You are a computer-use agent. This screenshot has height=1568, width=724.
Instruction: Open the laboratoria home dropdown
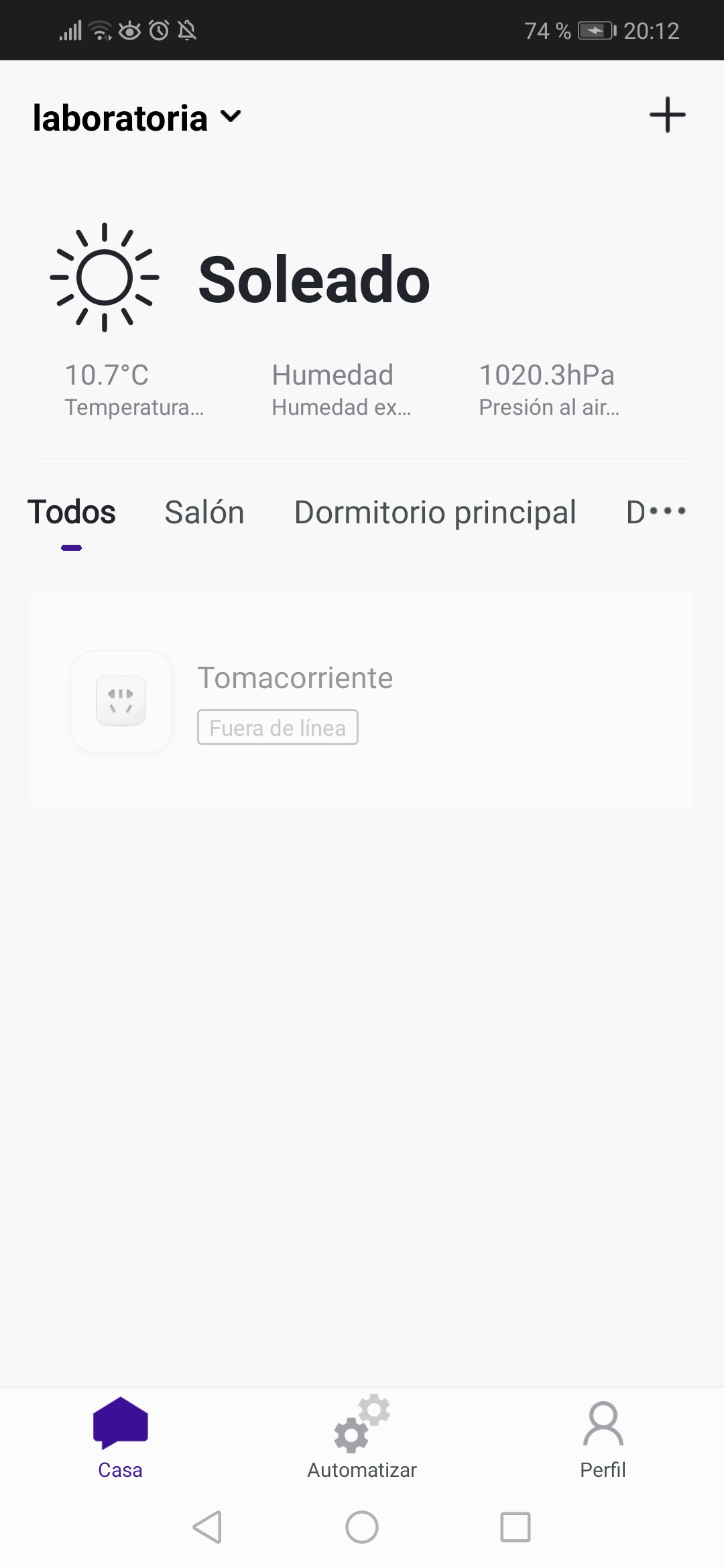coord(137,118)
